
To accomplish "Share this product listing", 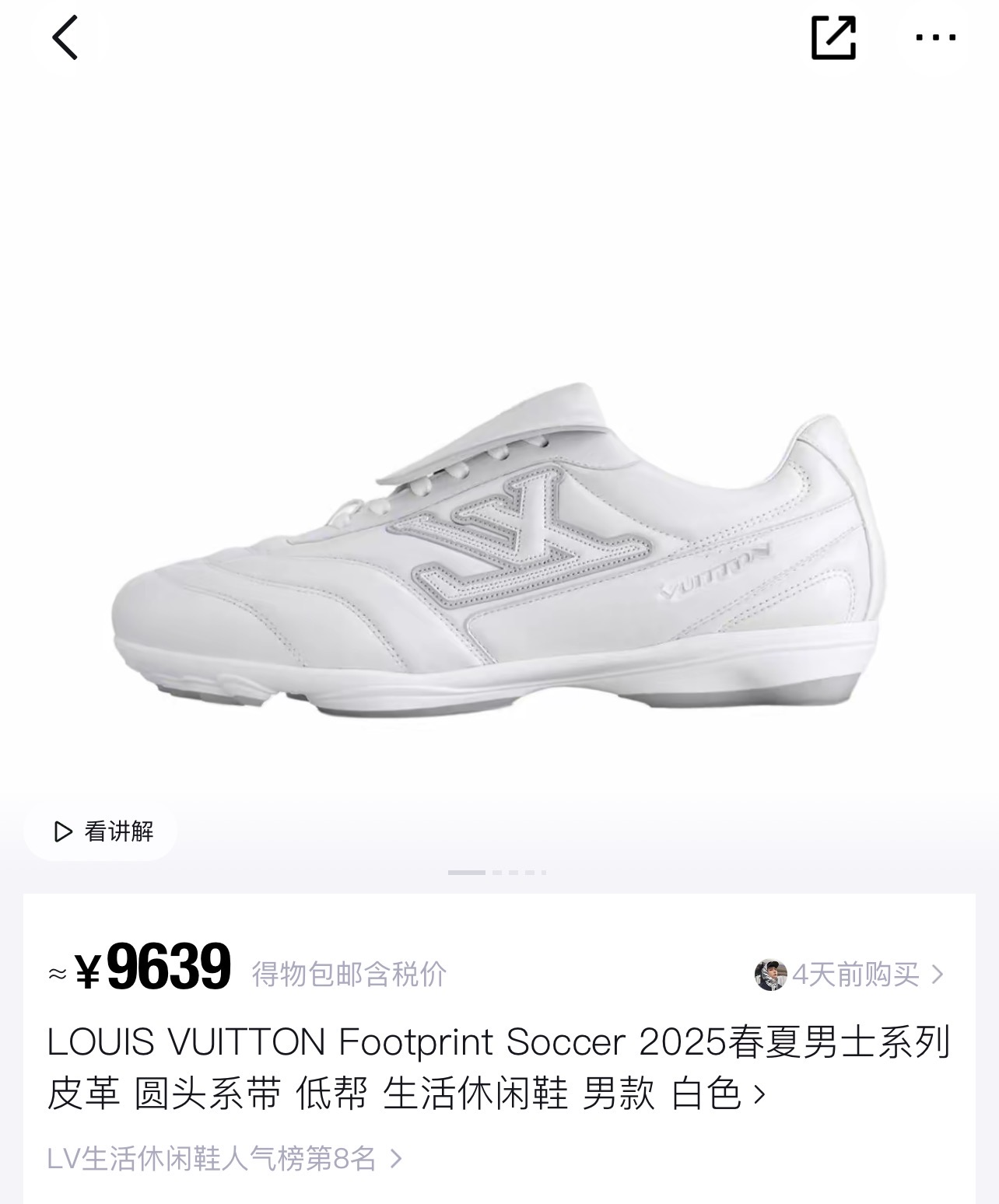I will click(x=833, y=37).
